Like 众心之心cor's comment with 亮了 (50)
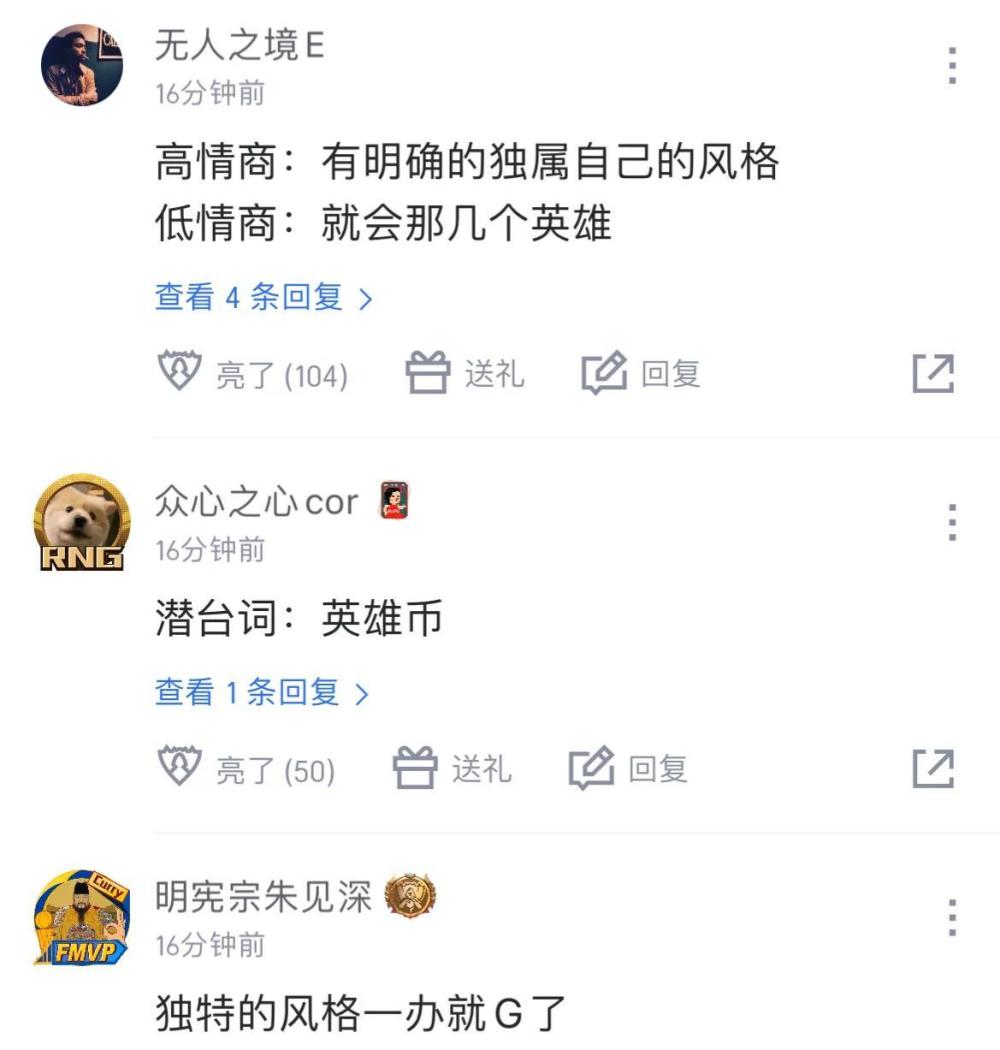 coord(247,770)
